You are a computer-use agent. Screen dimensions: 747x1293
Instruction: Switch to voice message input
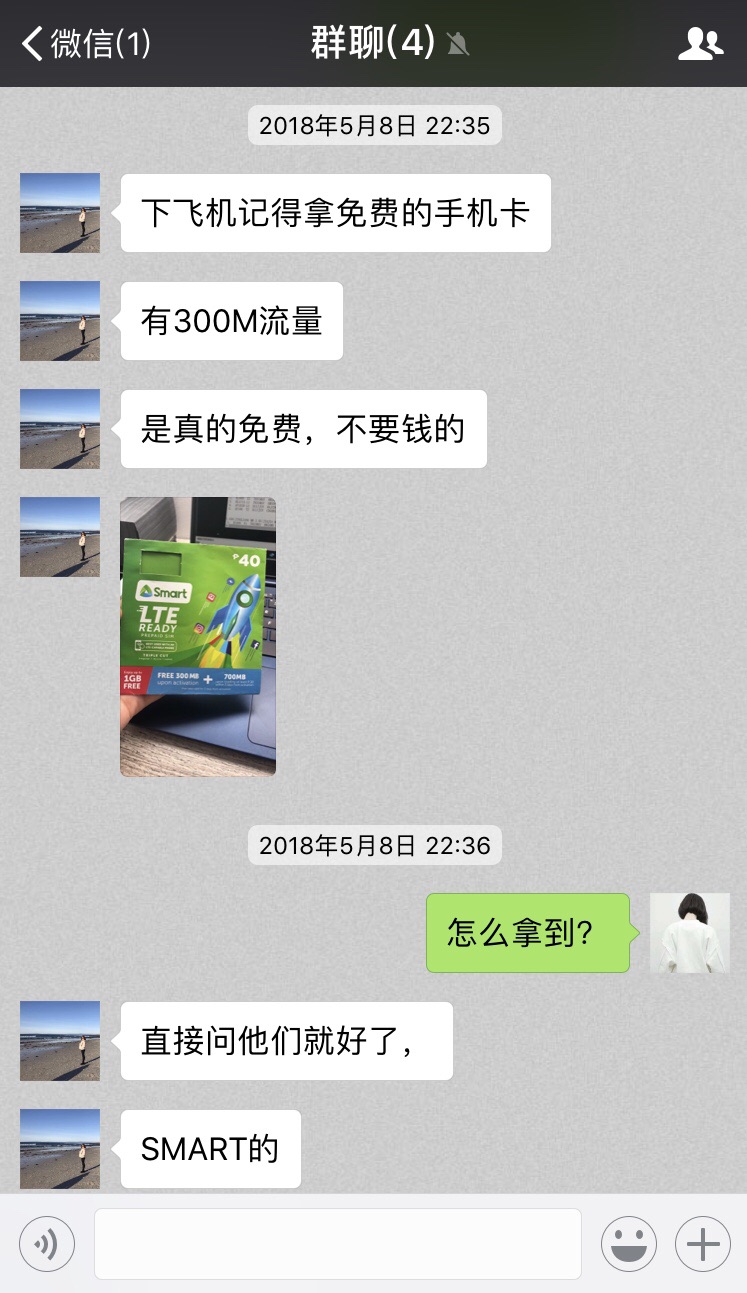point(47,1244)
